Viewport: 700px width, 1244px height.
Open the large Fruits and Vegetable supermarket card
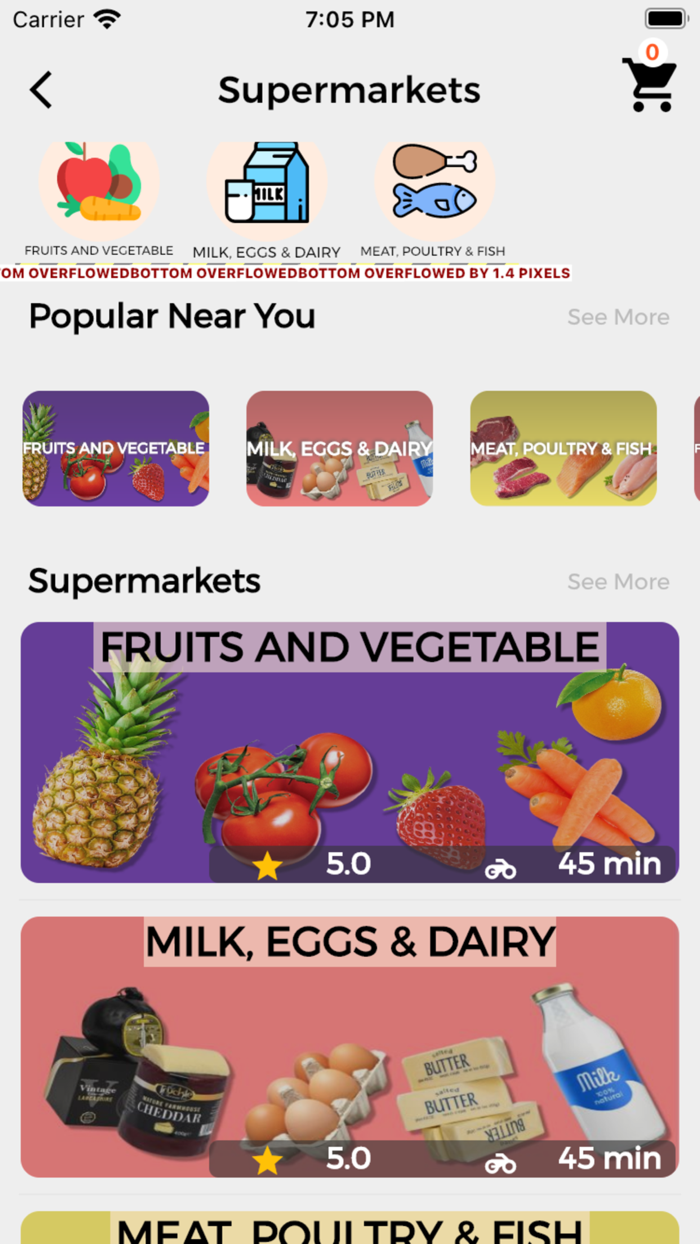tap(350, 752)
